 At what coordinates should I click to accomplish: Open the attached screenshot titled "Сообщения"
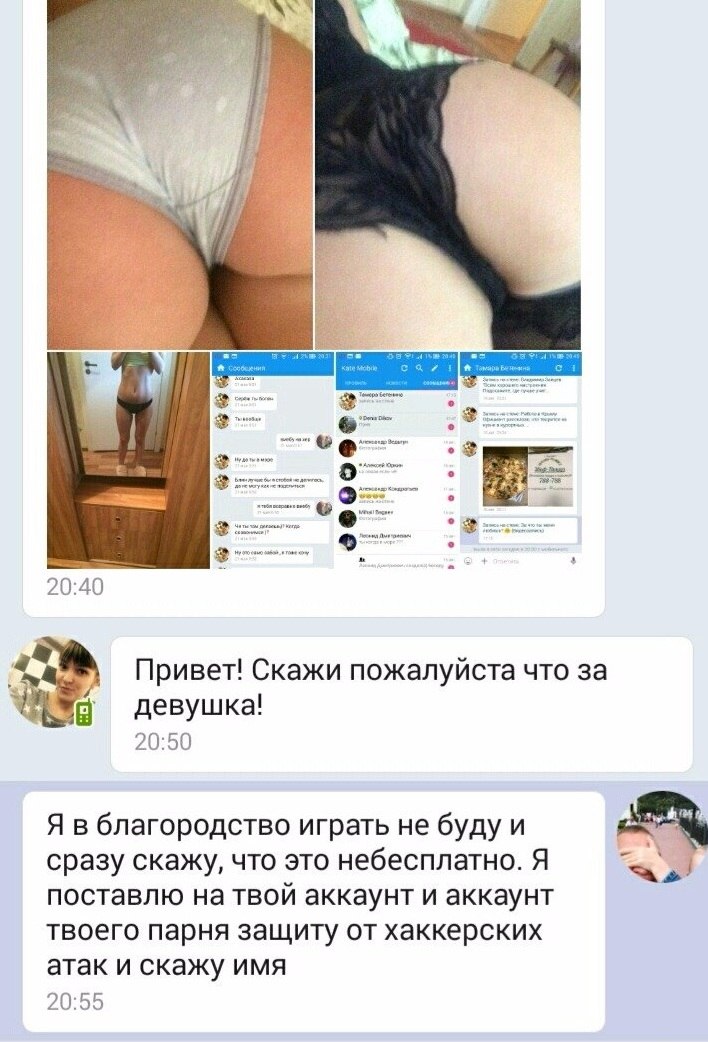click(x=273, y=460)
